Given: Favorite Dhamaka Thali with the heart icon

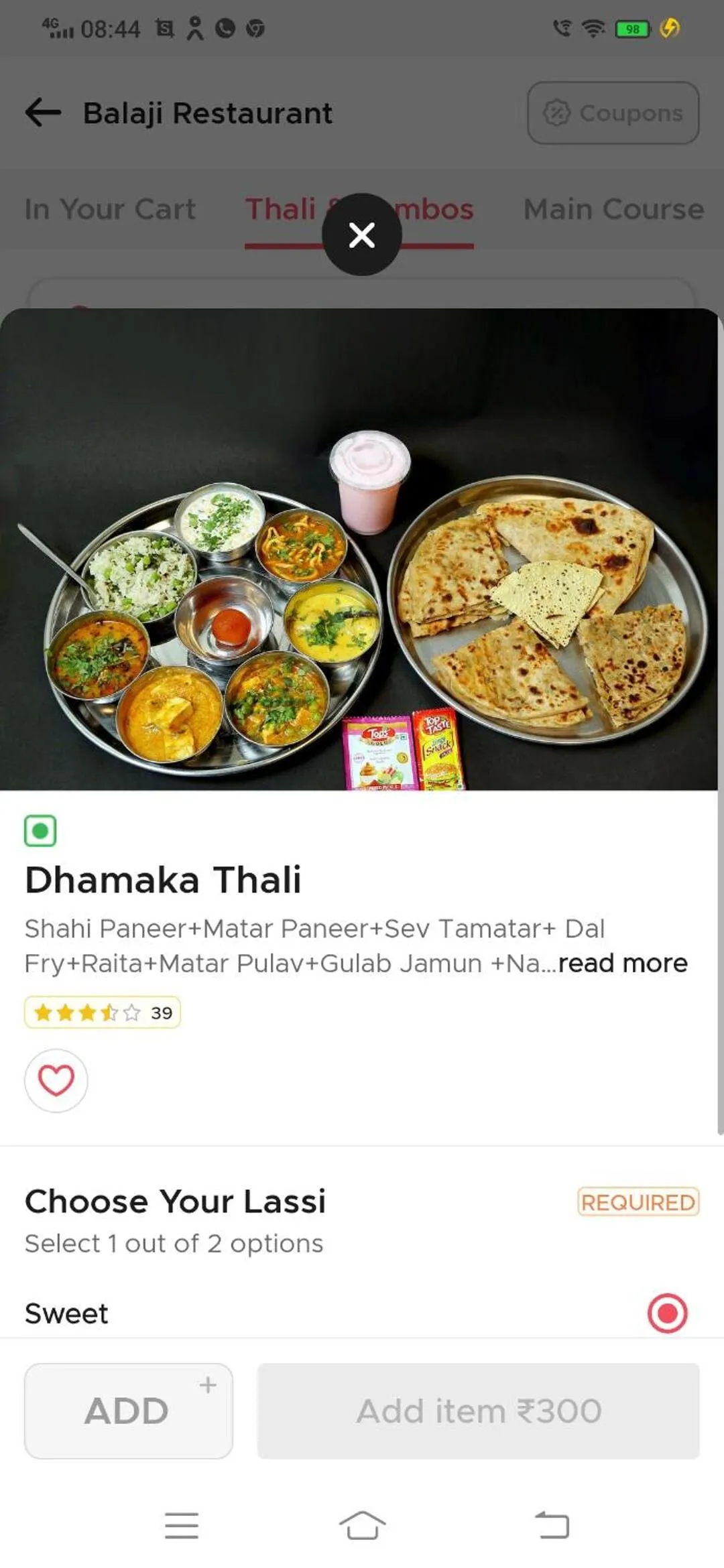Looking at the screenshot, I should (56, 1080).
